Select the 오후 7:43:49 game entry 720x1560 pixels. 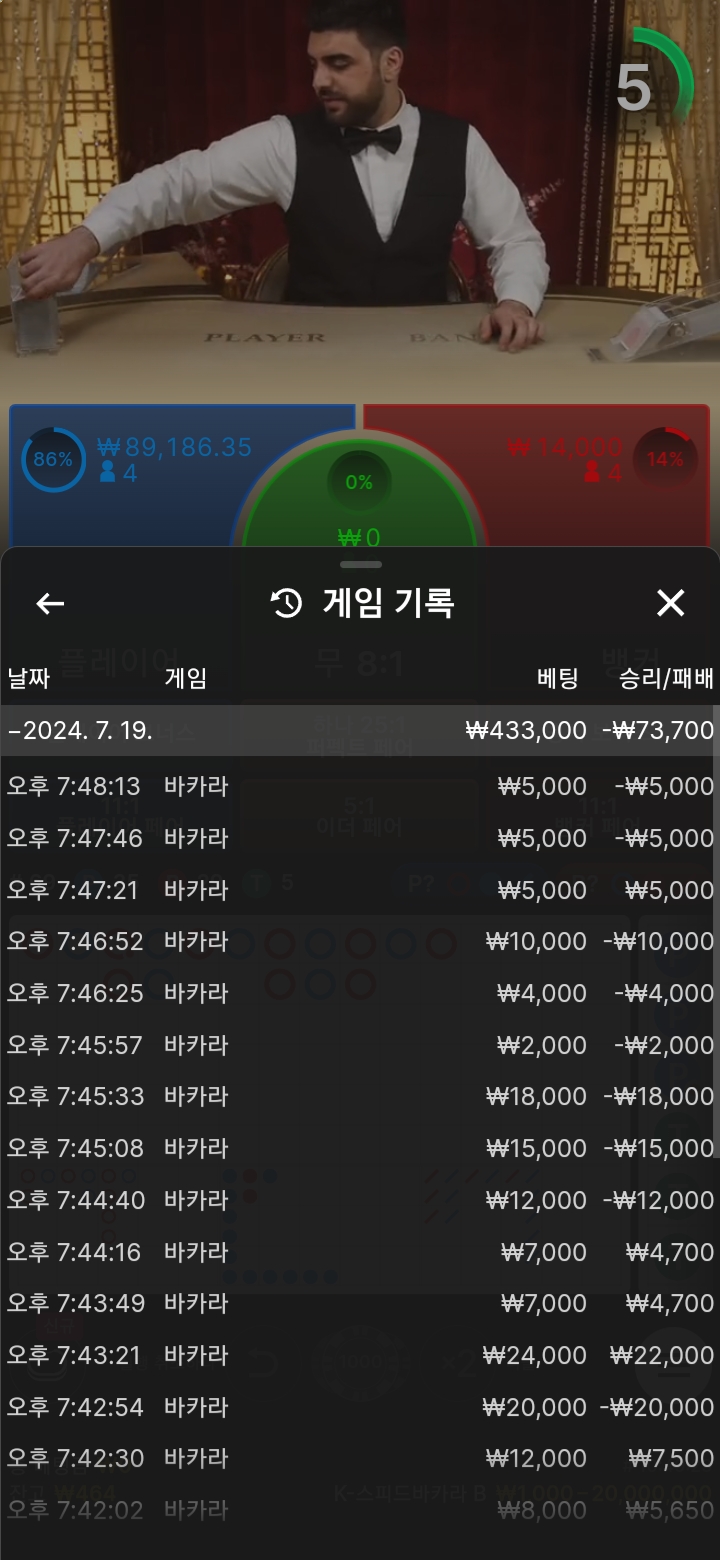pos(360,1303)
